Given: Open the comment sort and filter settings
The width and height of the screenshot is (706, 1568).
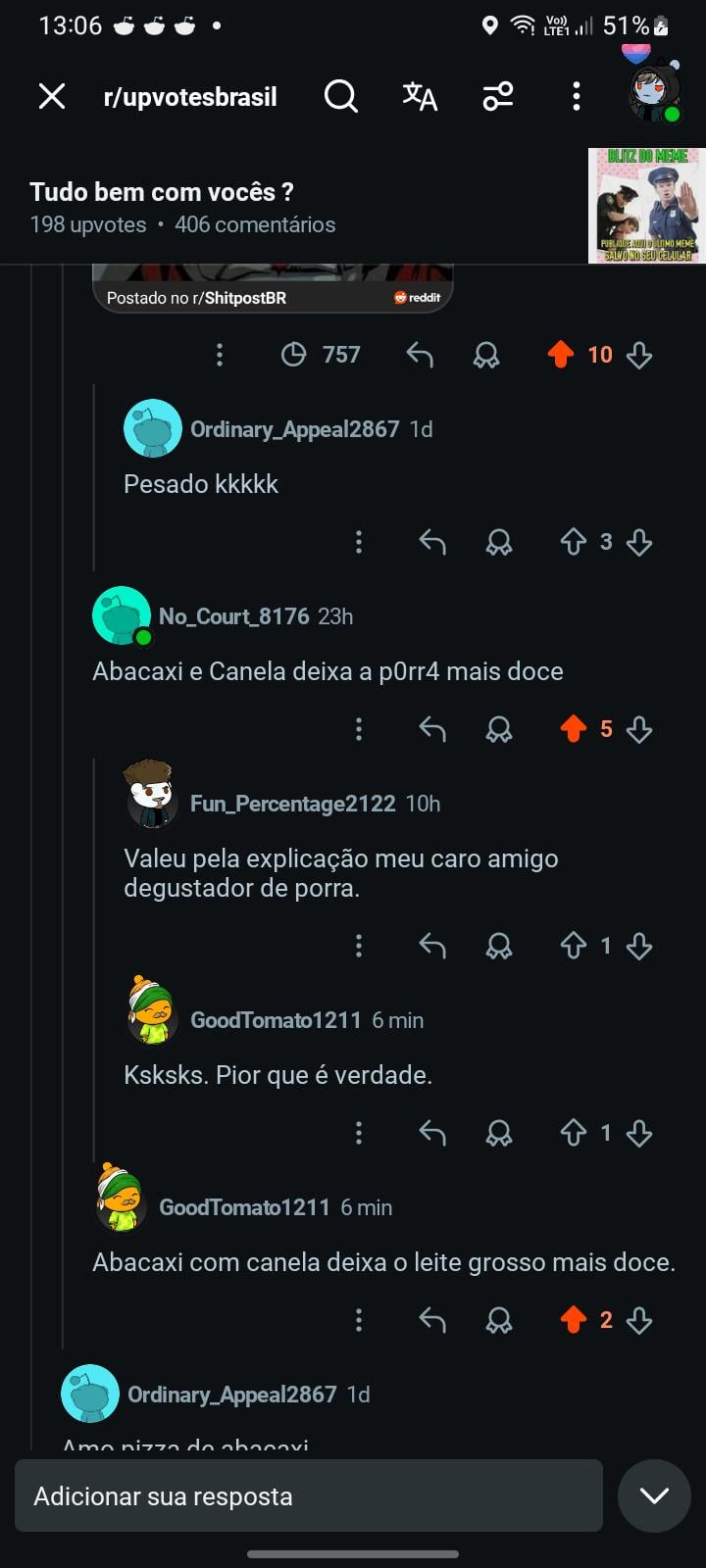Looking at the screenshot, I should [x=498, y=96].
